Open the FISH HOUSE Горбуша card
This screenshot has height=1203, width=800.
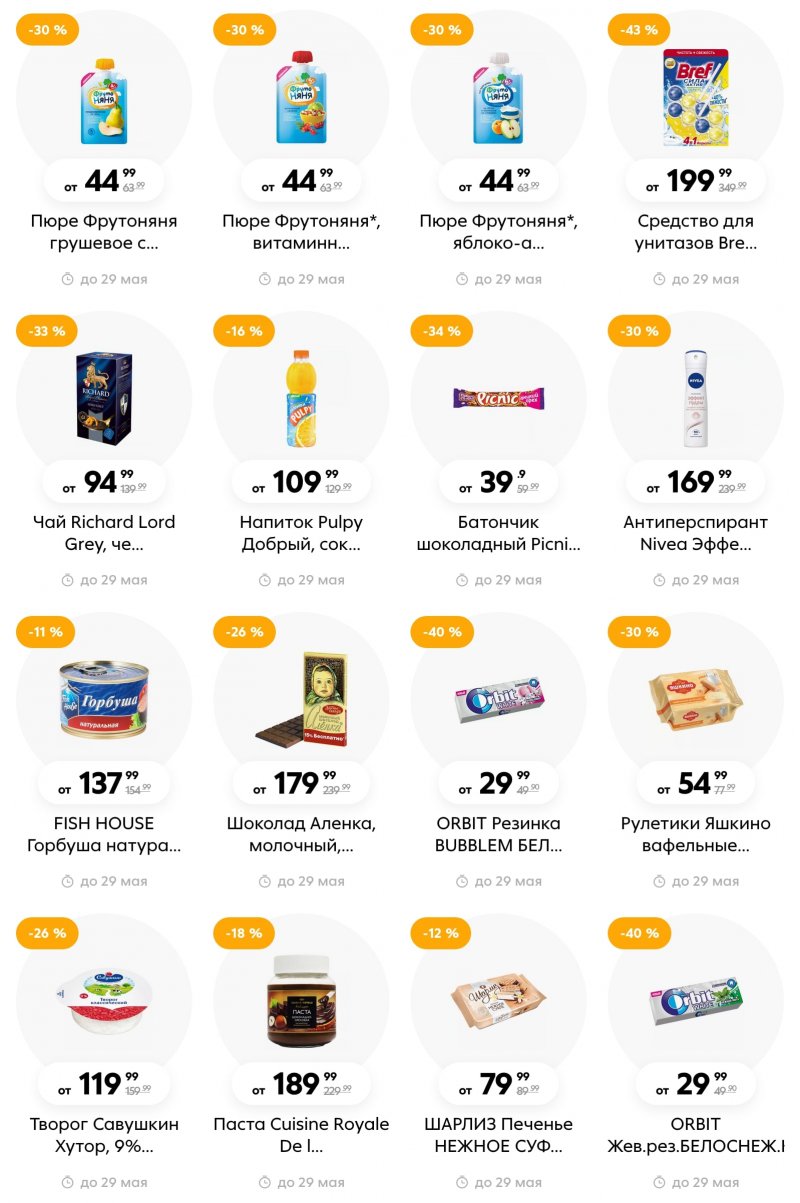(x=104, y=700)
